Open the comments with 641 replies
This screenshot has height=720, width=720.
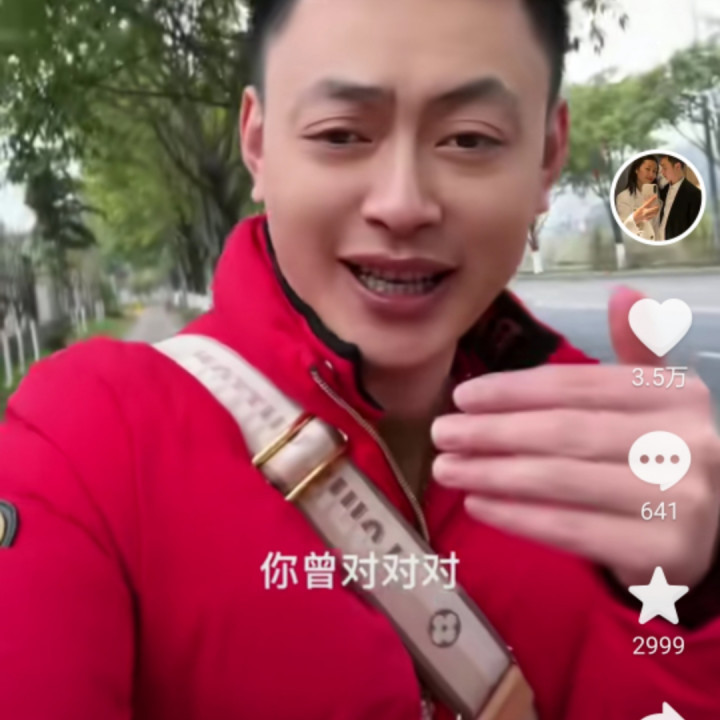pos(659,461)
